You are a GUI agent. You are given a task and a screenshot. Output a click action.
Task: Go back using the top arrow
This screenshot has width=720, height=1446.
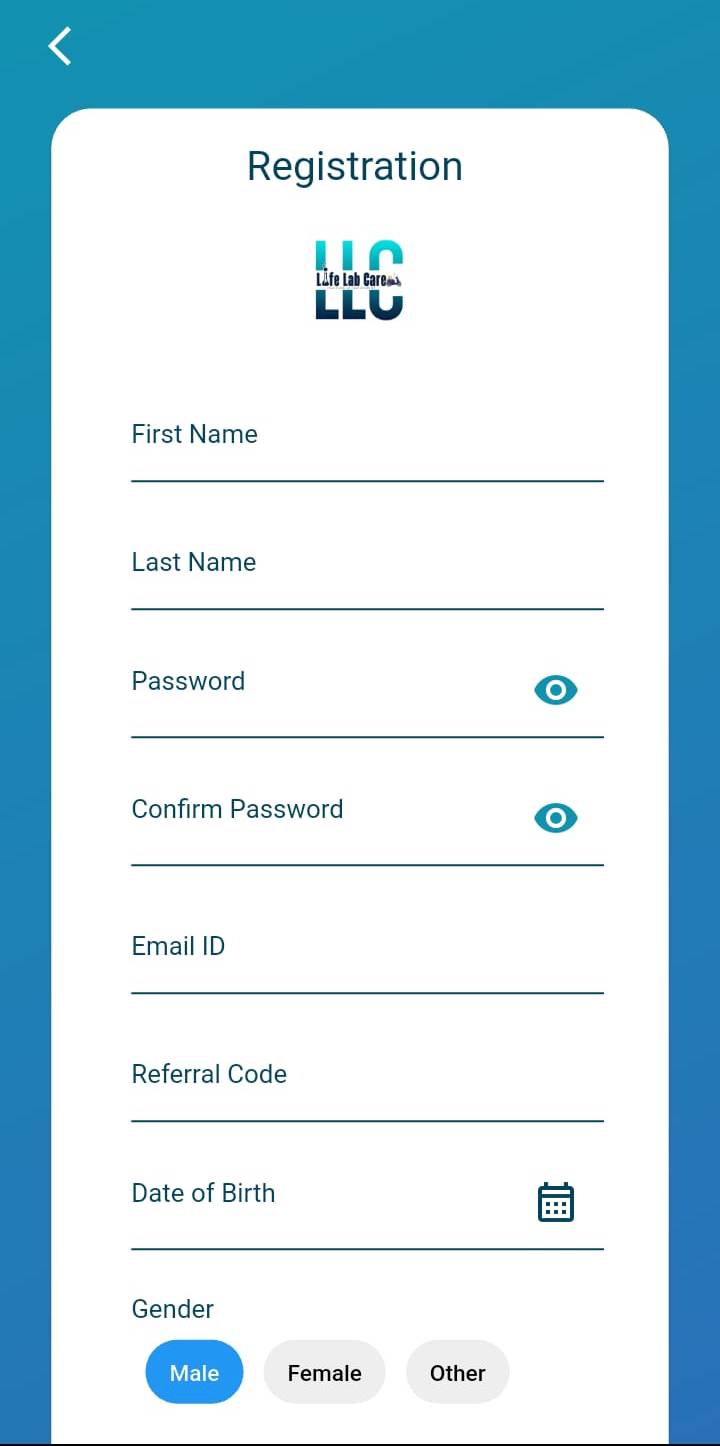coord(60,46)
